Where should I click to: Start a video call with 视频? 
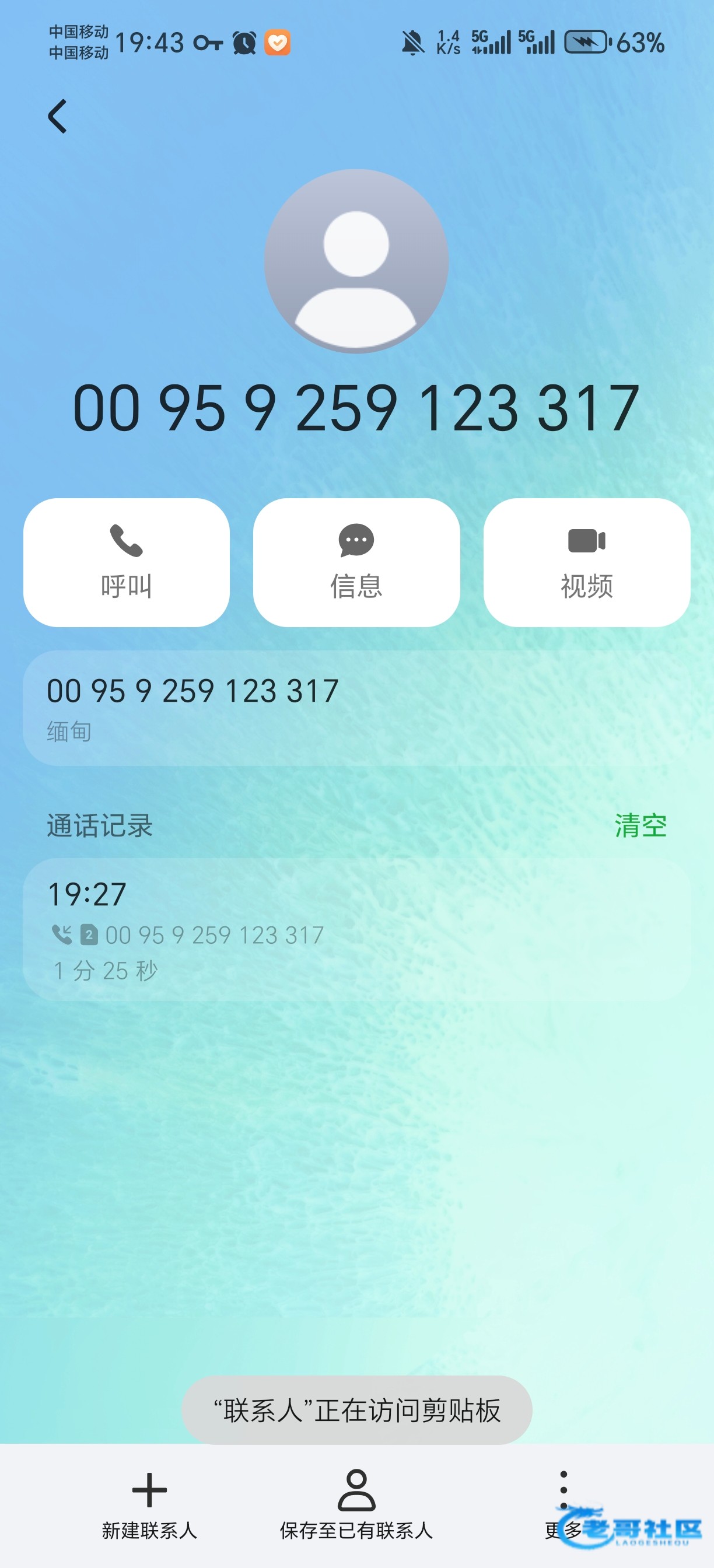[x=586, y=562]
